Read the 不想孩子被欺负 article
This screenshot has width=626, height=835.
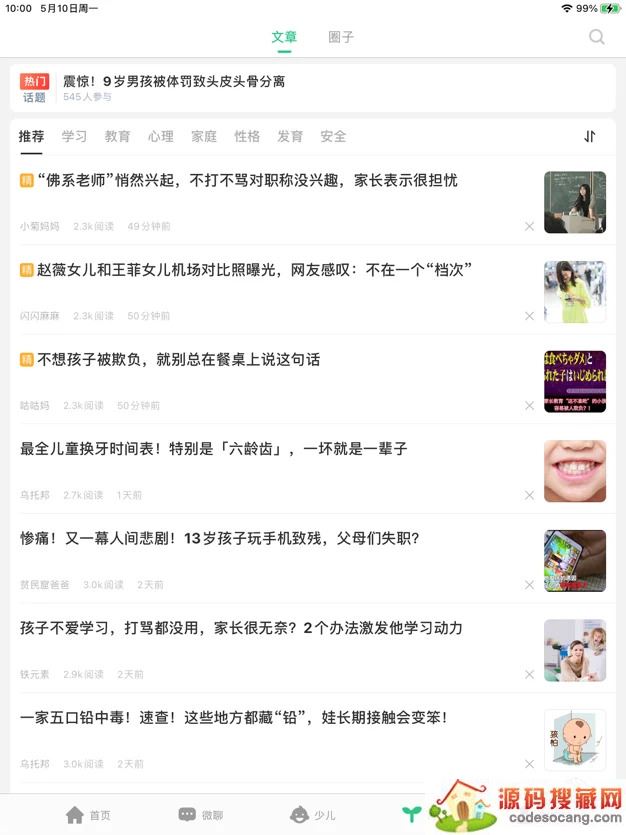(x=180, y=360)
